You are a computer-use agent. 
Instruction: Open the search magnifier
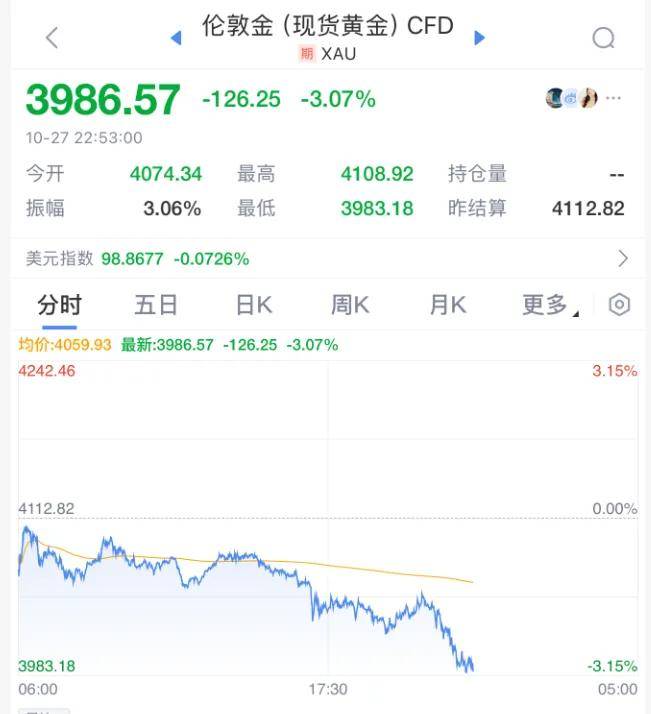[603, 38]
